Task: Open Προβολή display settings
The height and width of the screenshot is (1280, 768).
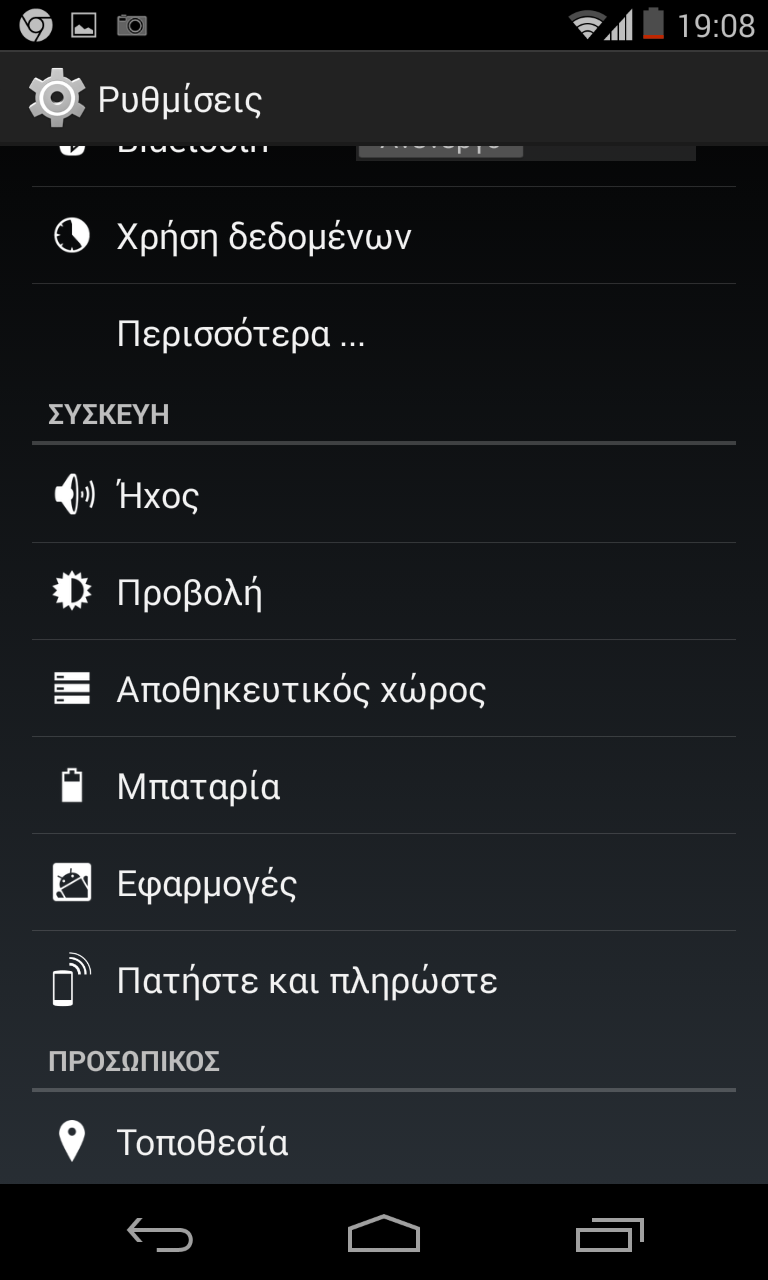Action: [x=384, y=592]
